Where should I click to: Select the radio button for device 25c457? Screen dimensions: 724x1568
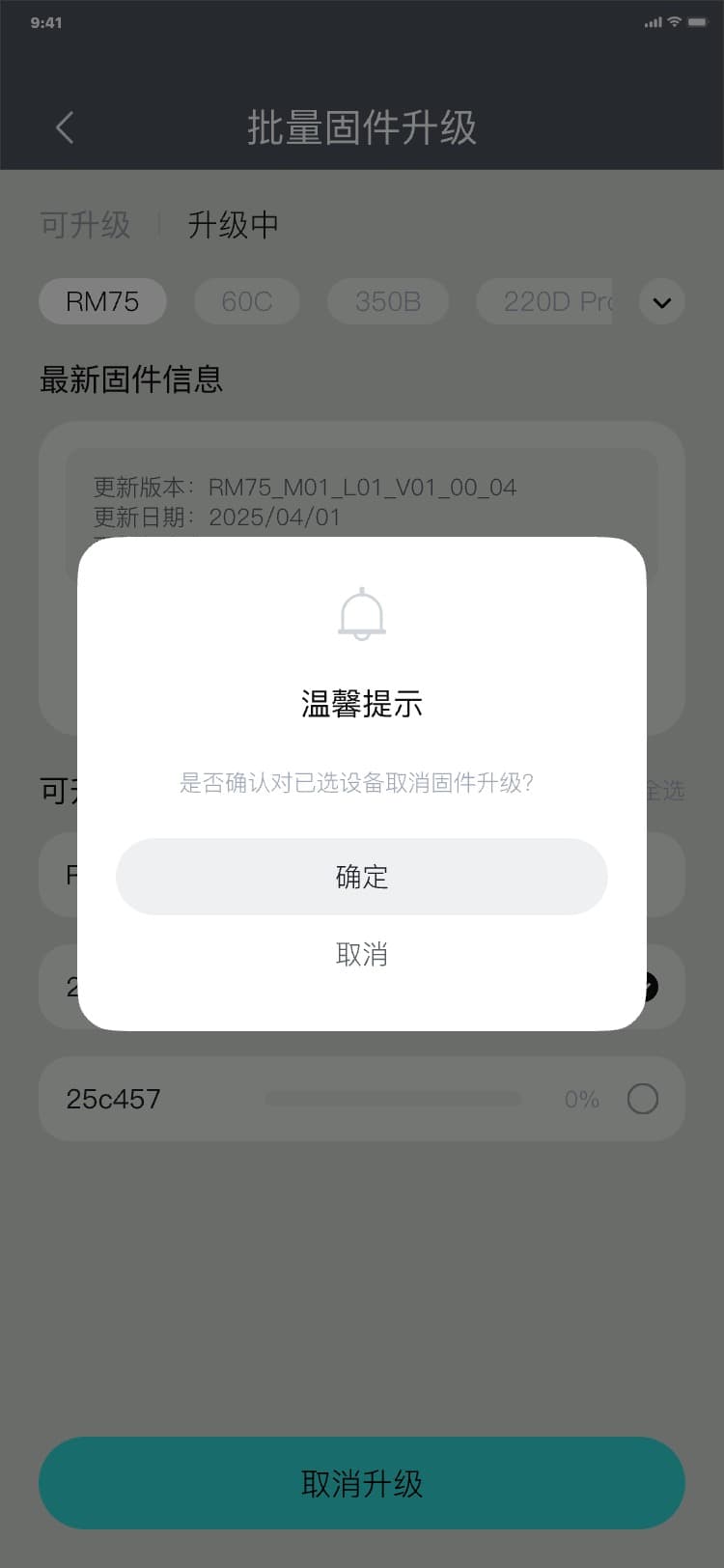pos(643,1099)
